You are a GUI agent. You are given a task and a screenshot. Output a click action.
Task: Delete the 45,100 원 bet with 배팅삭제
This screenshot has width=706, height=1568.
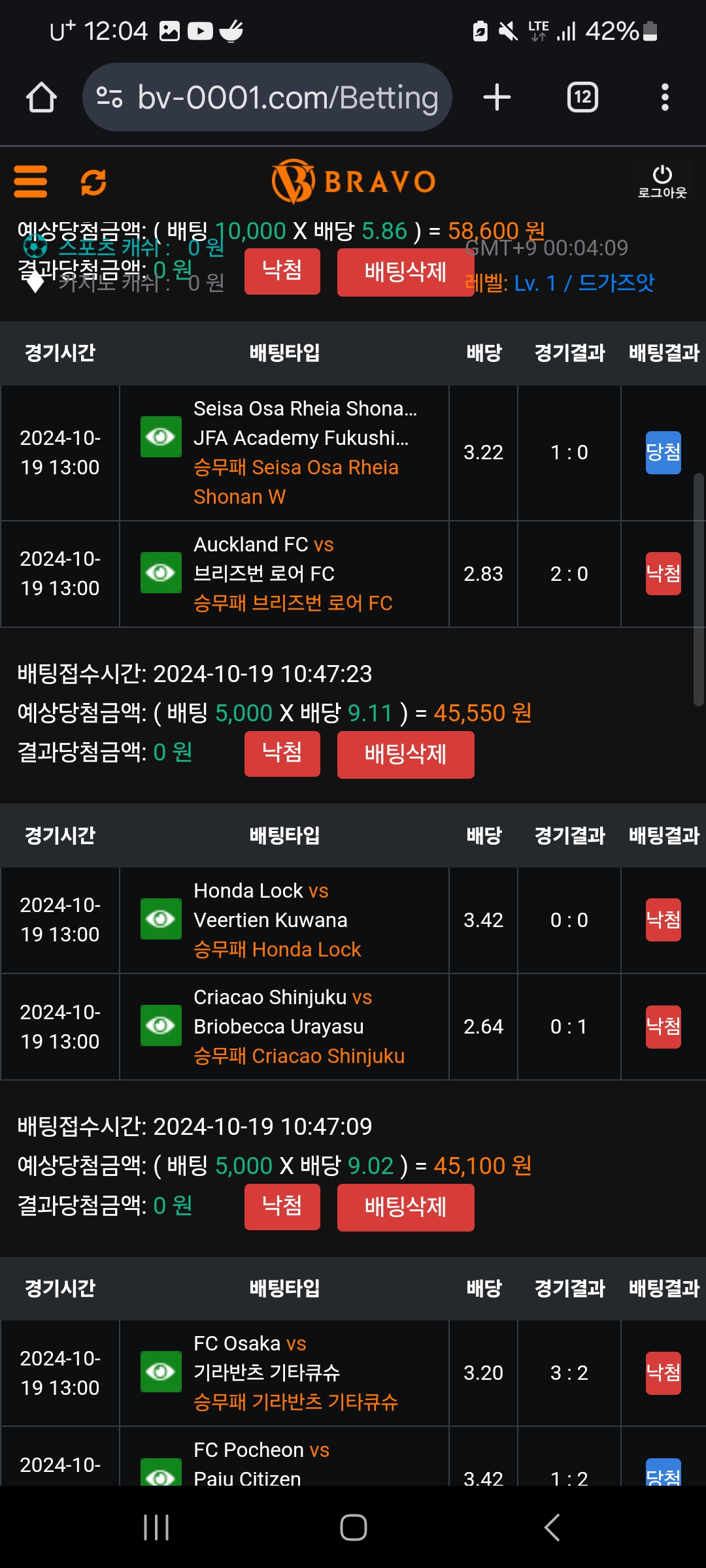405,1207
